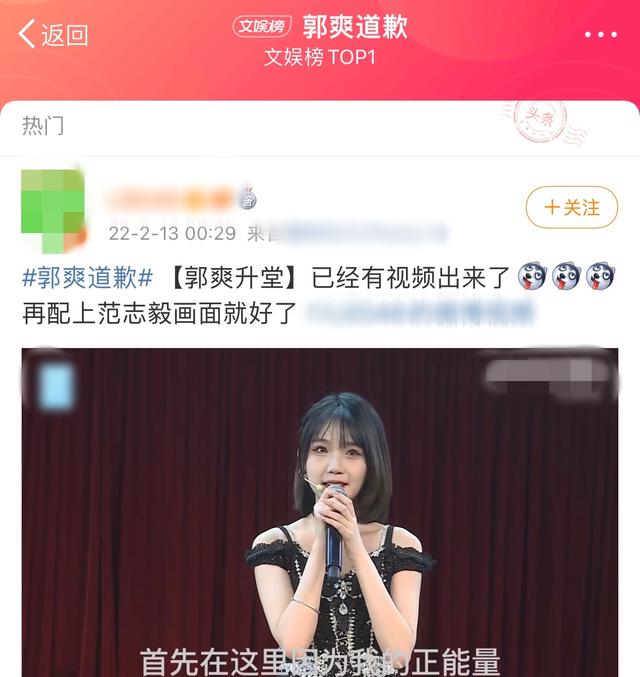Open the three-dot overflow menu
Viewport: 640px width, 677px height.
600,35
